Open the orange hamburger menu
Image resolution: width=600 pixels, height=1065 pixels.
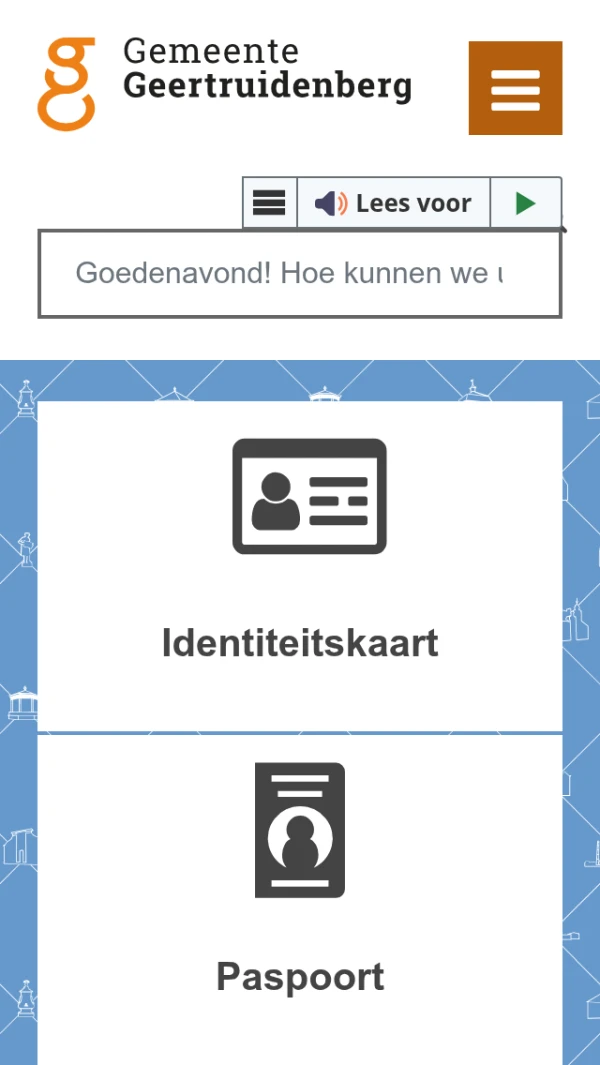(x=515, y=88)
